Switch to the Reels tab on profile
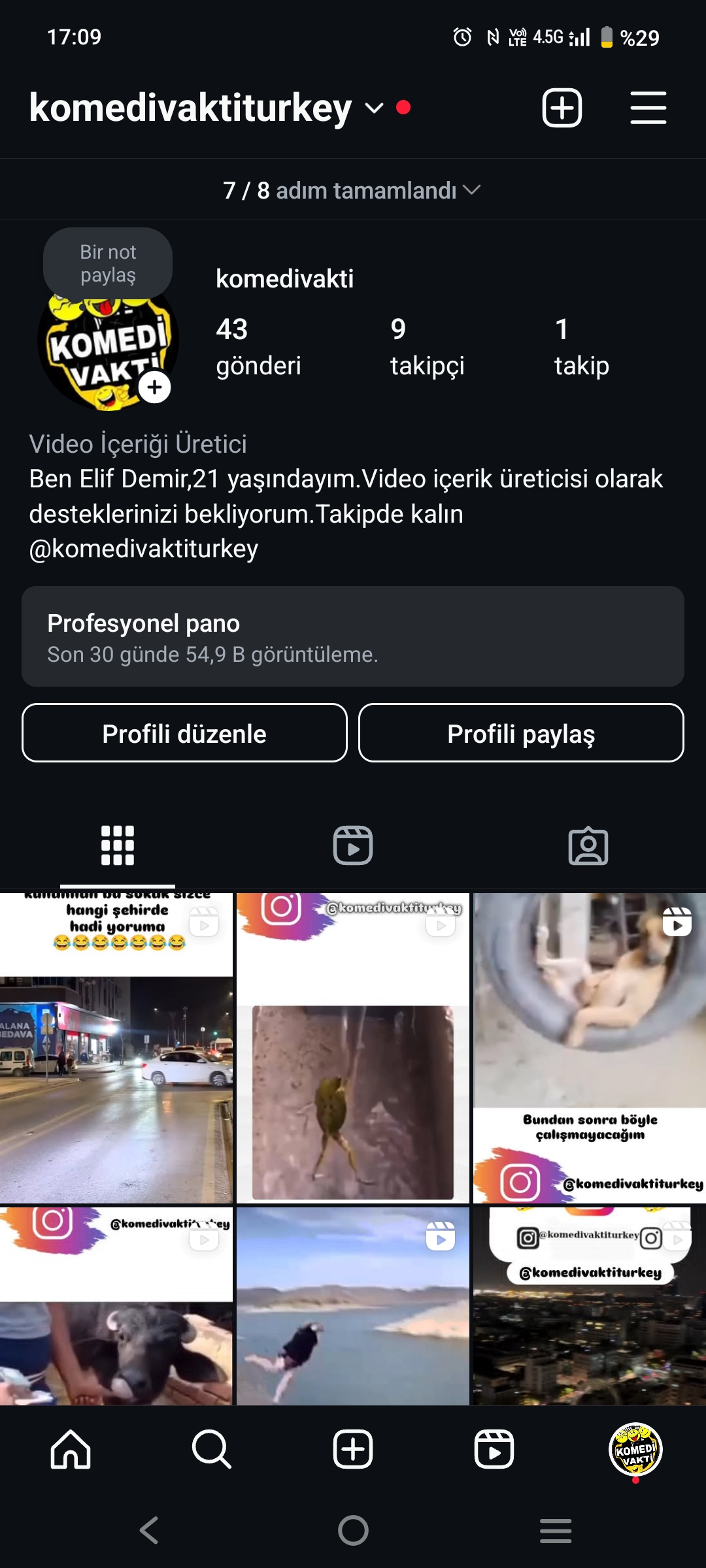Screen dimensions: 706x1568 point(353,845)
